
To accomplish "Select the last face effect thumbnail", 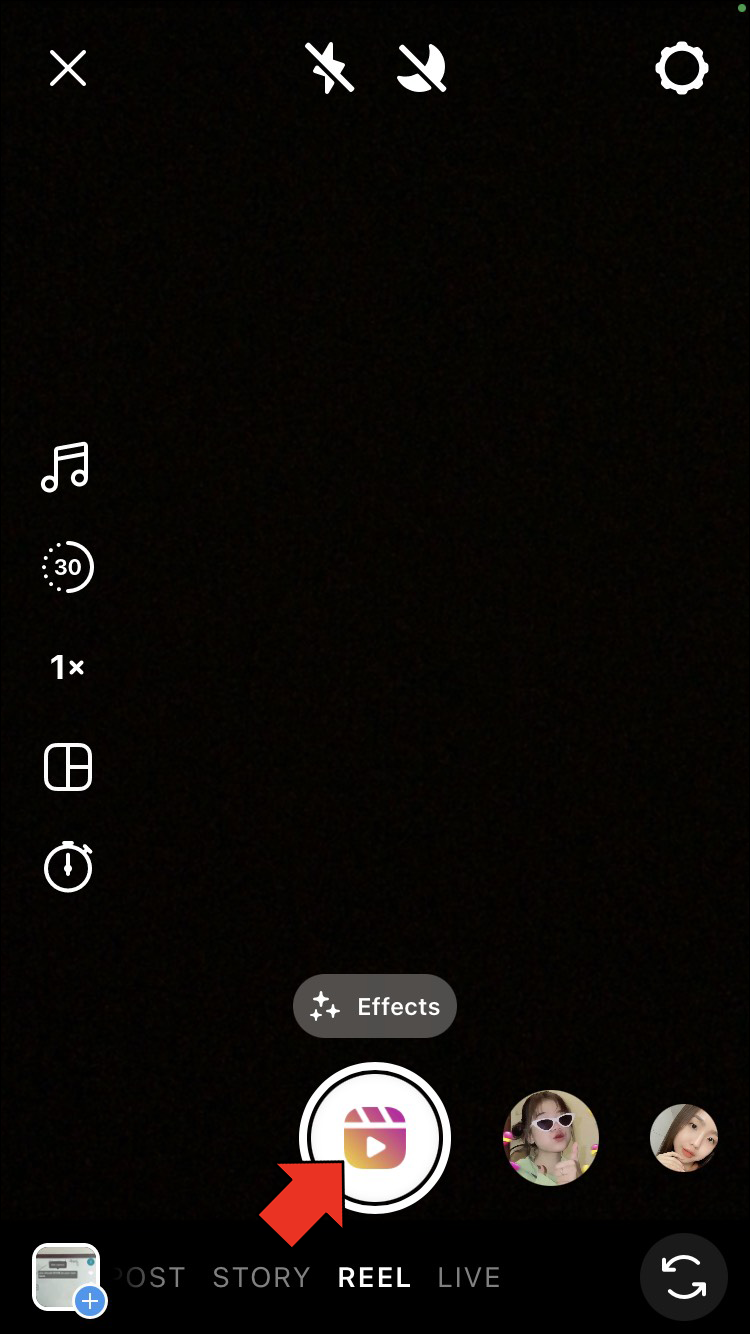I will click(684, 1138).
